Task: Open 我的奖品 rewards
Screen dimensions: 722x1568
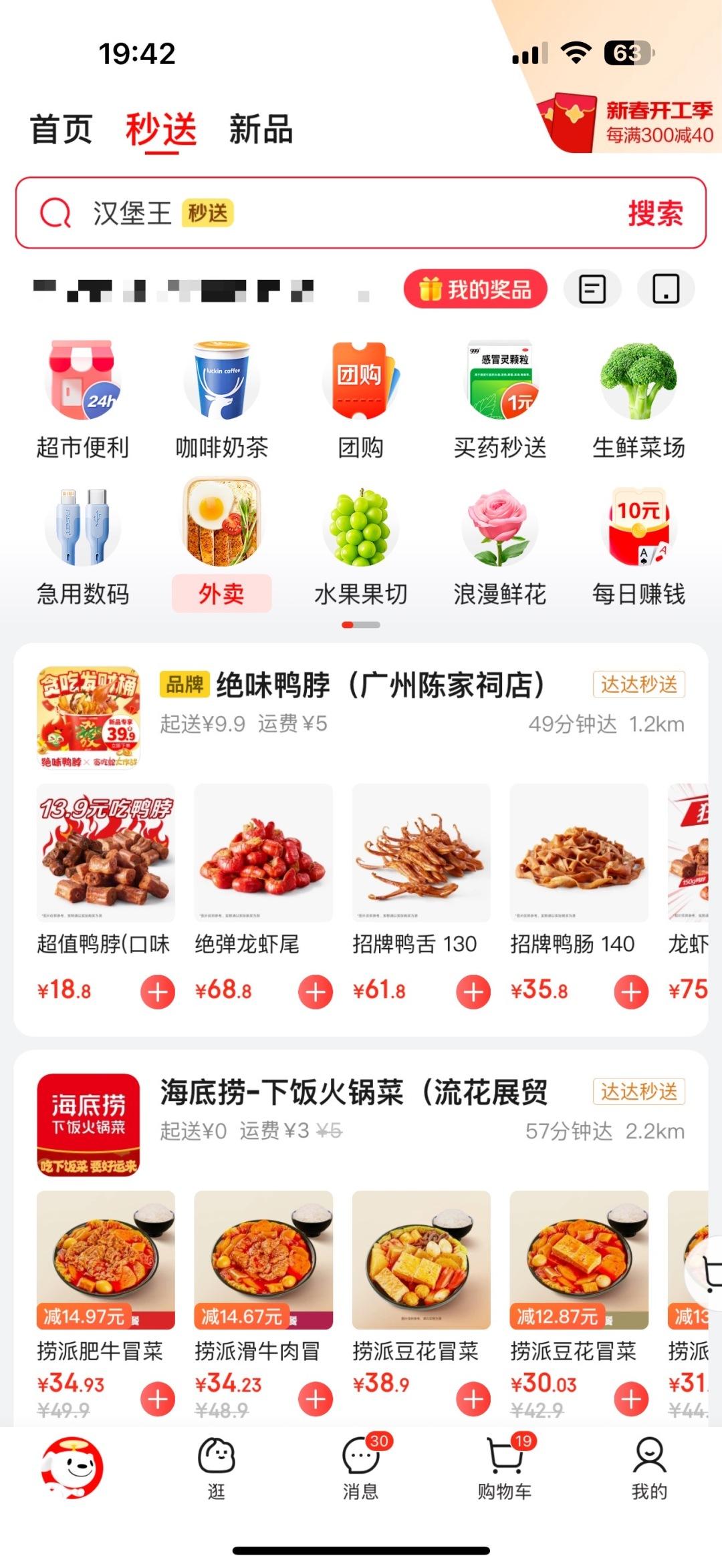Action: pos(475,289)
